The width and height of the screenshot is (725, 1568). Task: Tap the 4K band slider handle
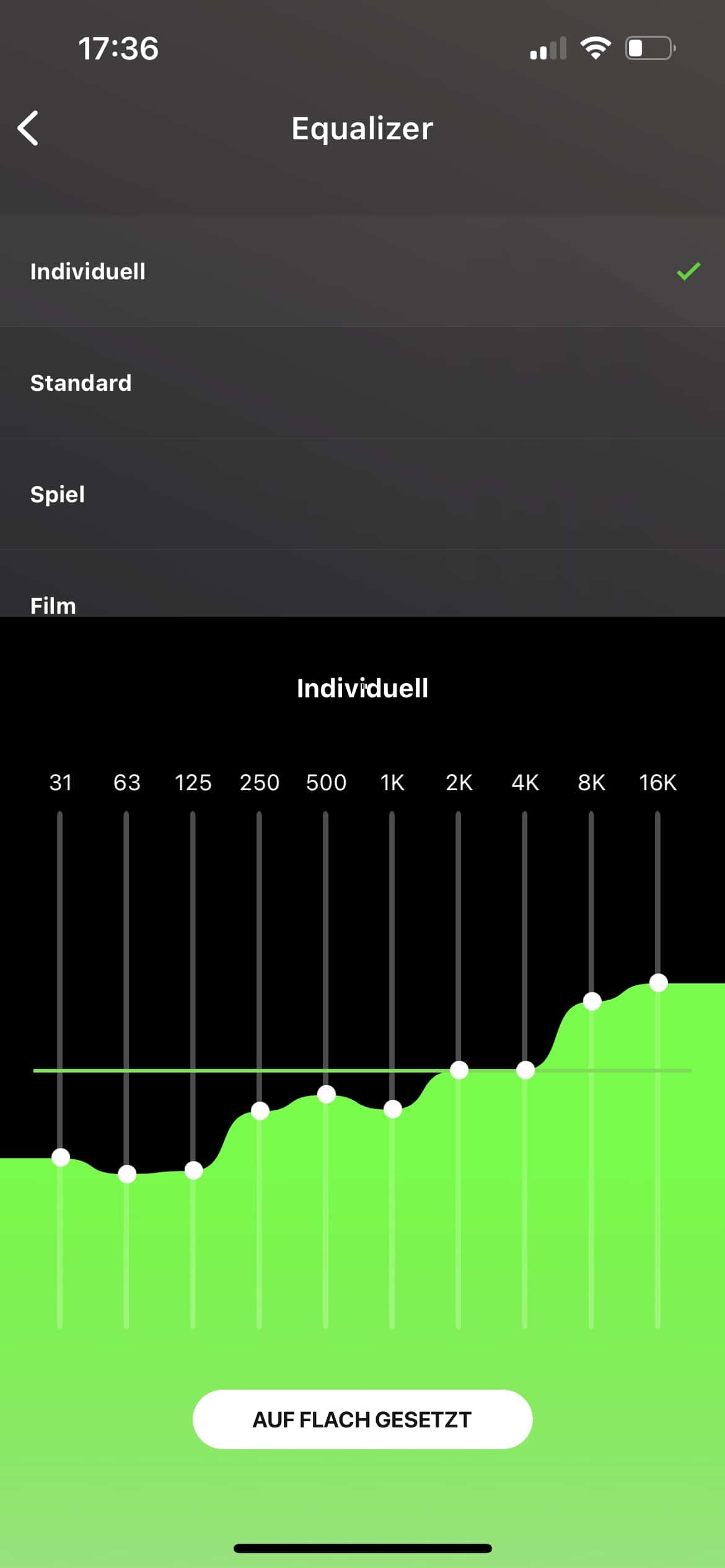[525, 1069]
